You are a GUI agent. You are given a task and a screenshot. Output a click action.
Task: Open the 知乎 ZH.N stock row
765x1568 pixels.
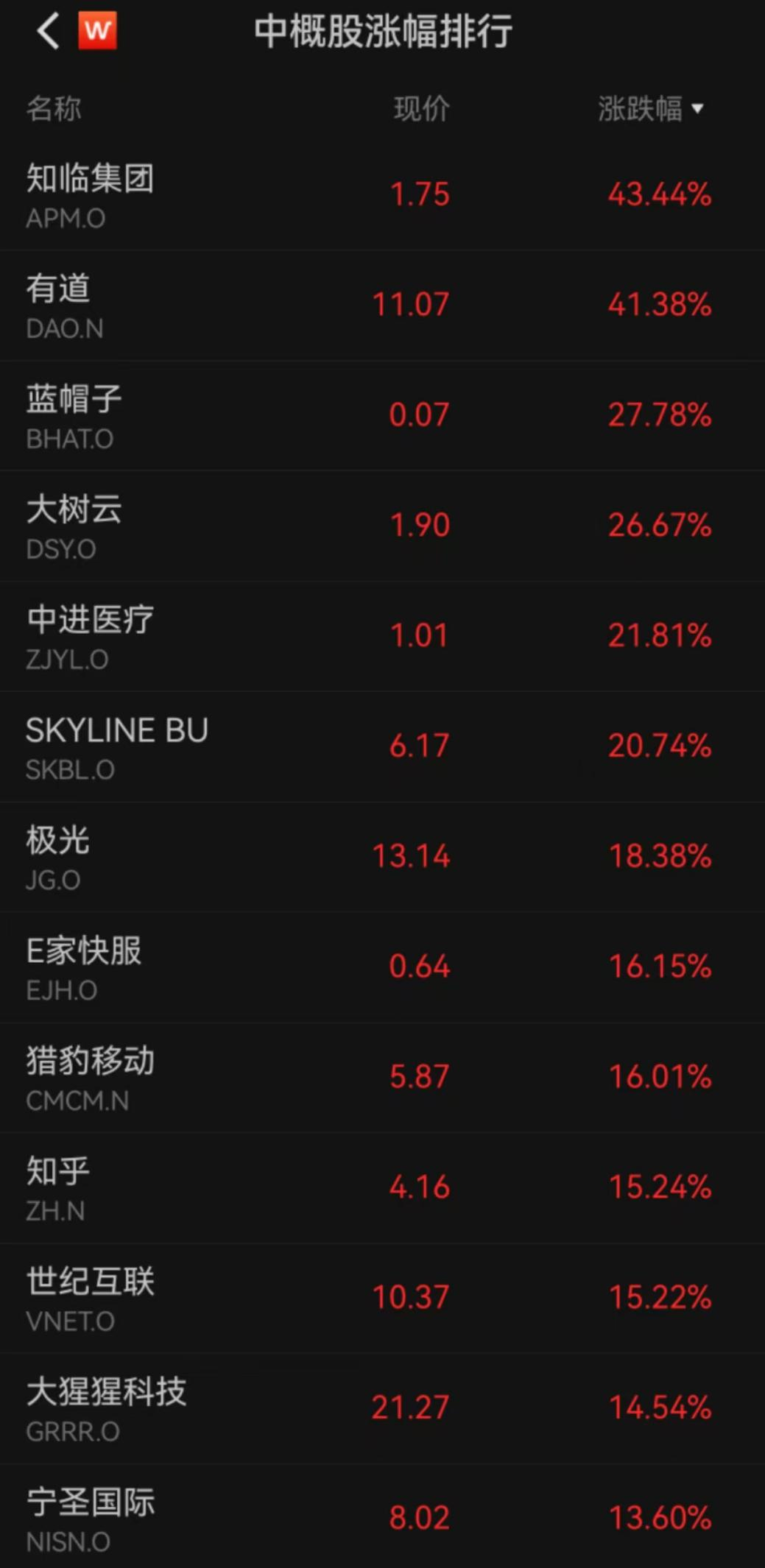click(382, 1189)
